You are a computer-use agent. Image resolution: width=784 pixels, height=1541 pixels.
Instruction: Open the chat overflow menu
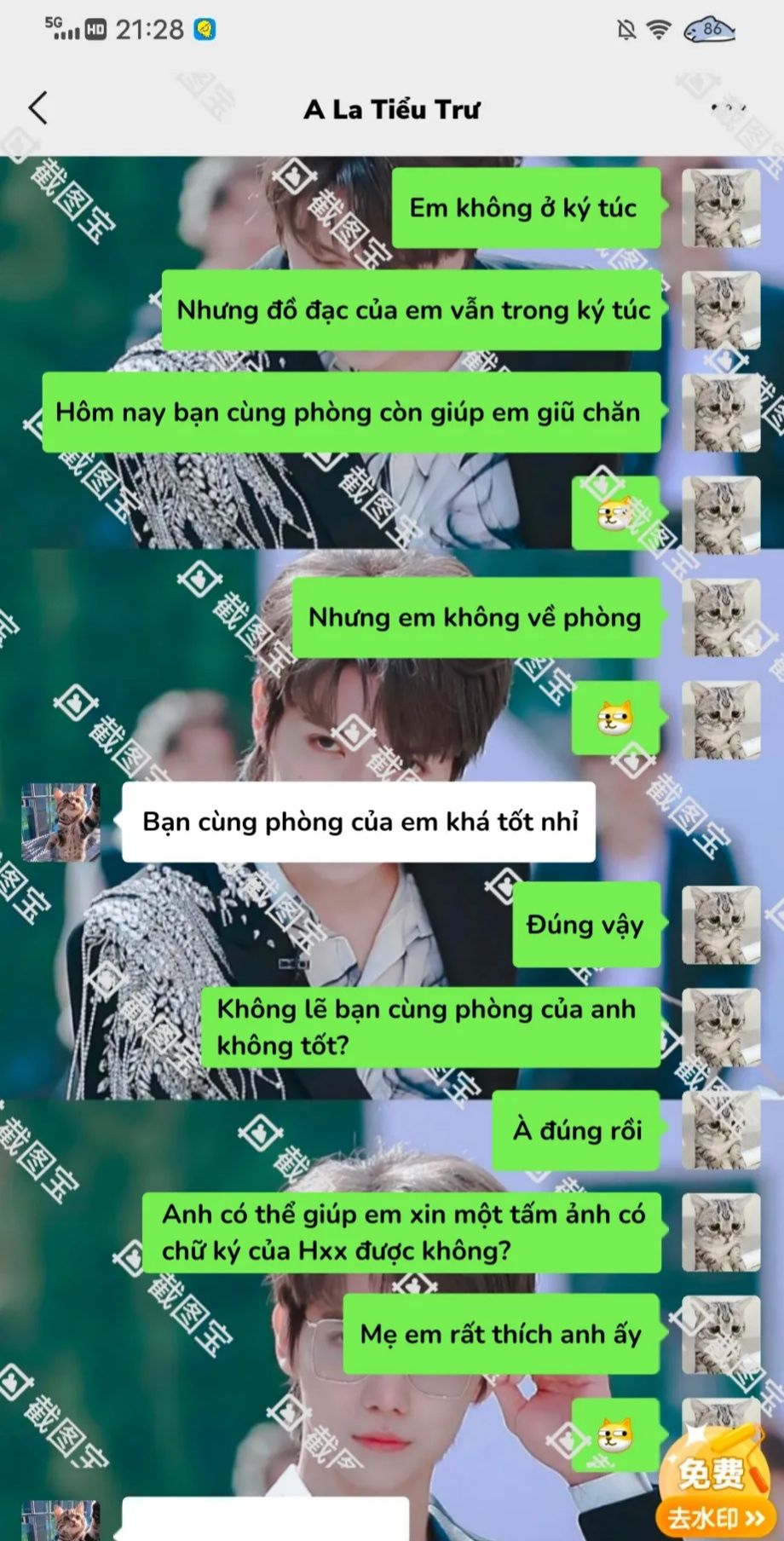pos(729,108)
